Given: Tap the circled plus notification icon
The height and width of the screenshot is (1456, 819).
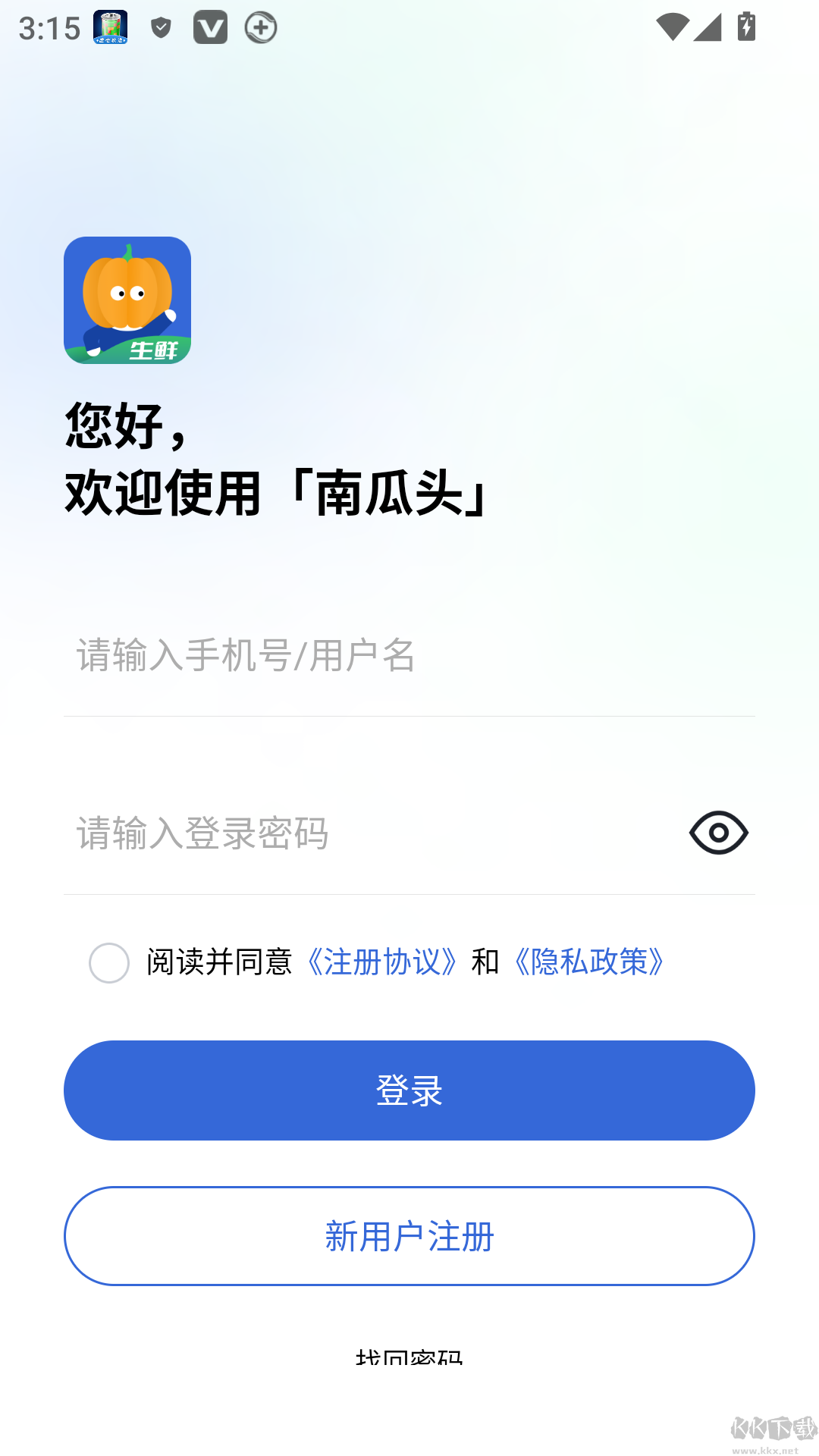Looking at the screenshot, I should click(x=260, y=27).
